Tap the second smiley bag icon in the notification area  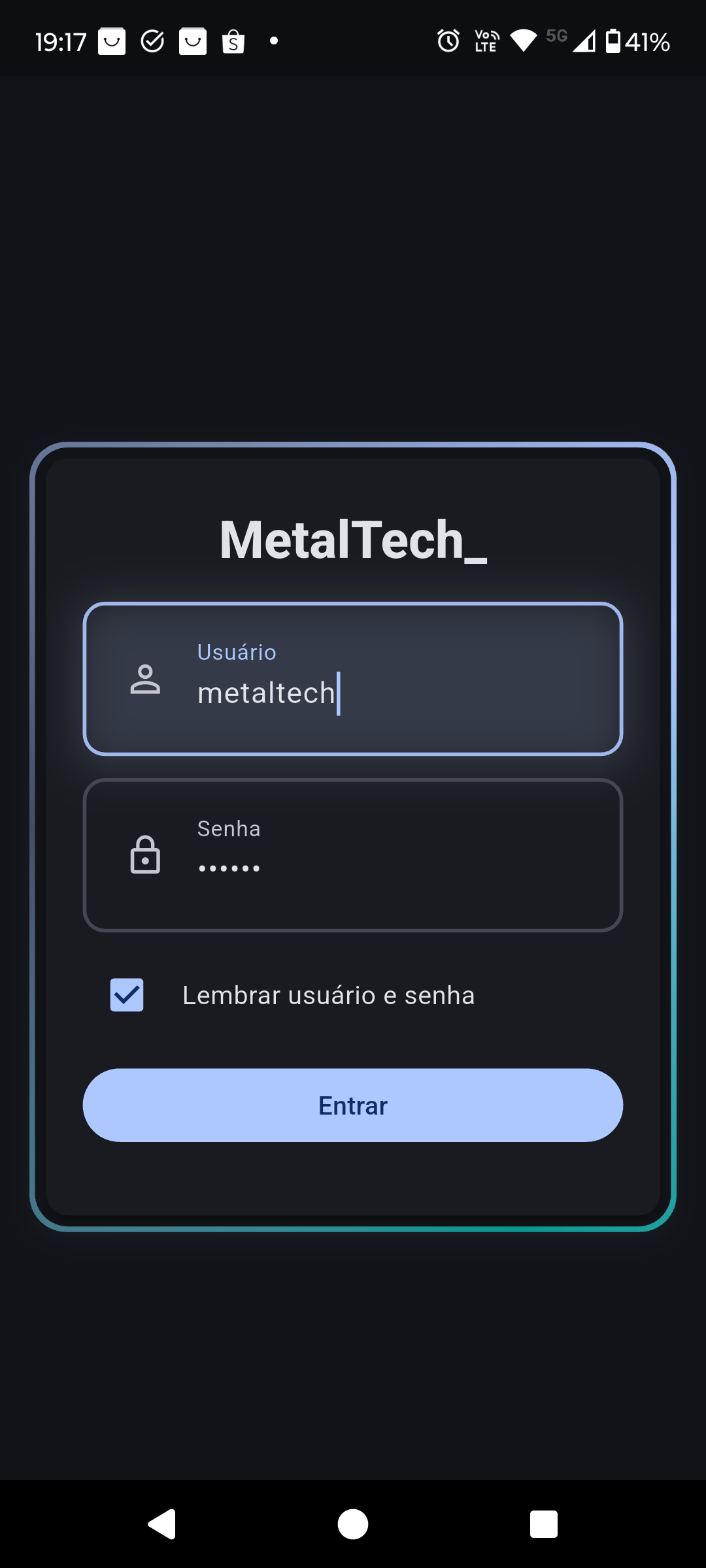click(x=192, y=41)
